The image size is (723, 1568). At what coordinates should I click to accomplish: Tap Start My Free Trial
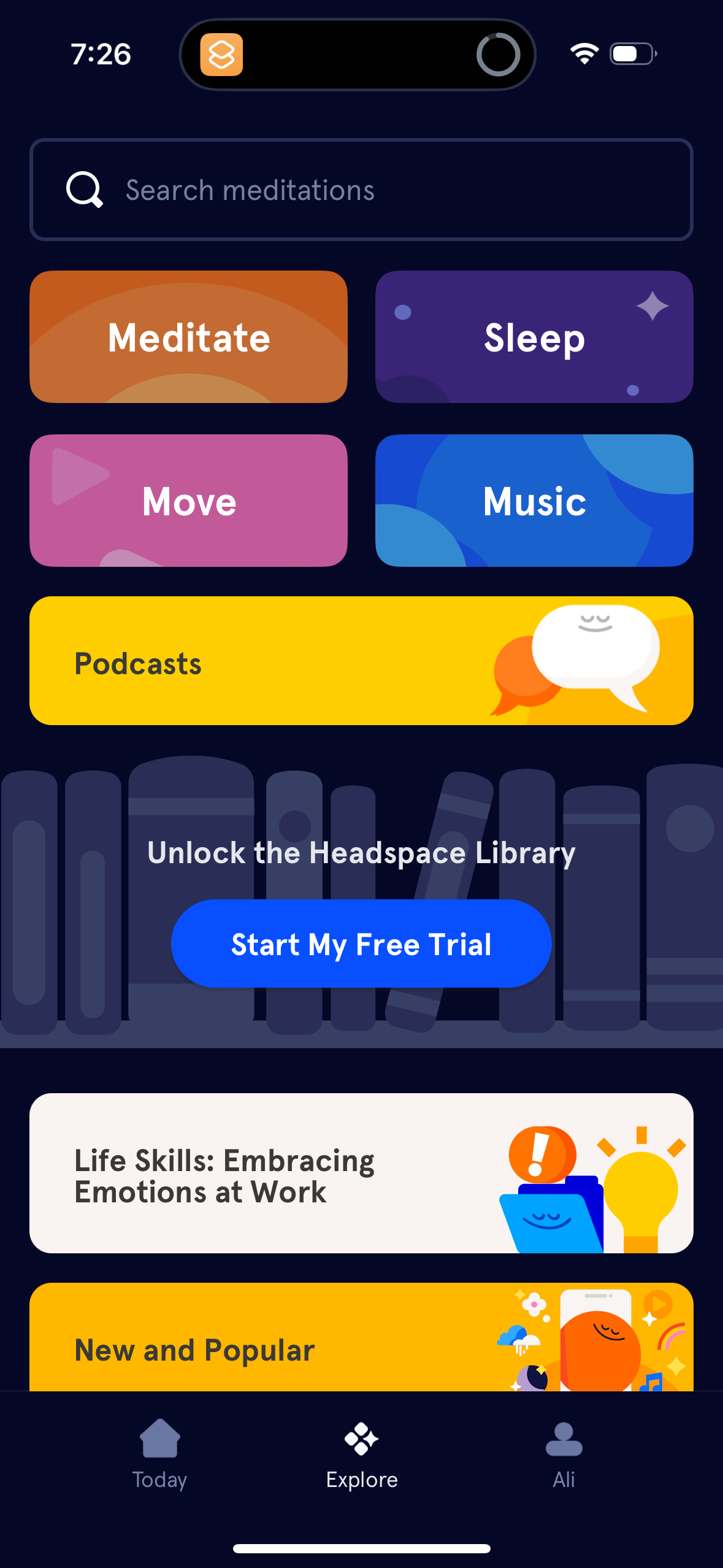pos(361,943)
